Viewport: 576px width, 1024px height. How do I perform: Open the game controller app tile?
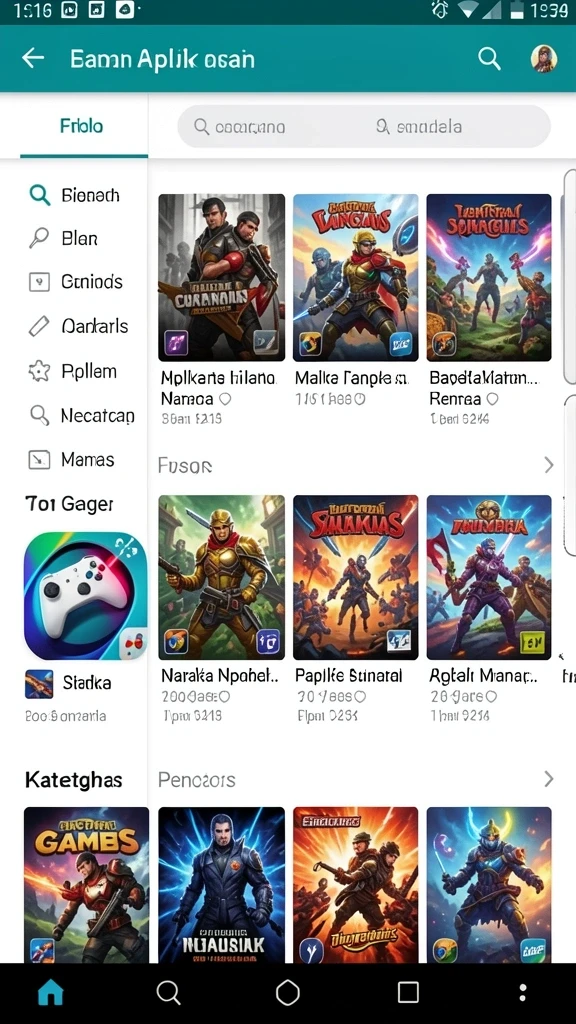click(86, 596)
